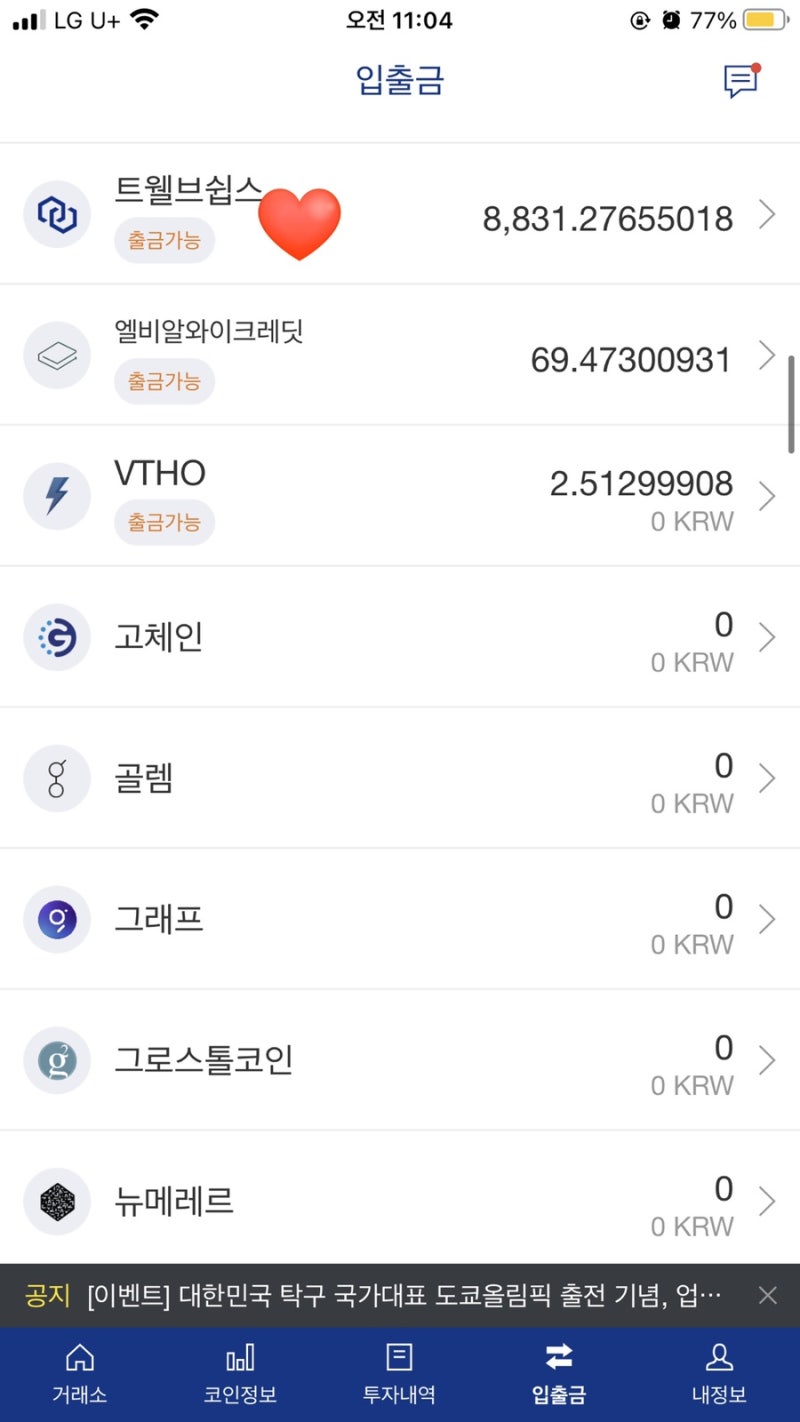
Task: Tap the 그래프 coin icon
Action: 57,919
